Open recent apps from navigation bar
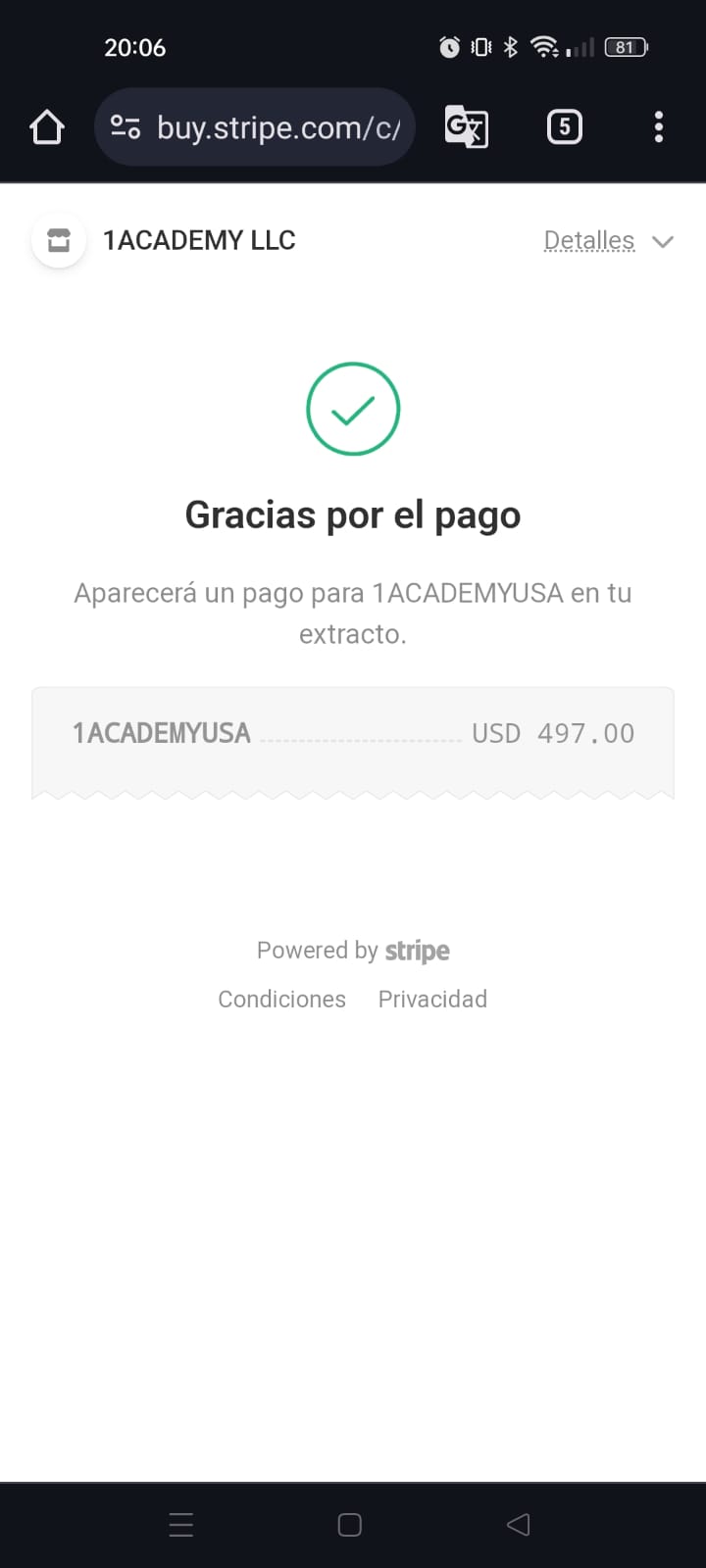The height and width of the screenshot is (1568, 706). pyautogui.click(x=181, y=1525)
